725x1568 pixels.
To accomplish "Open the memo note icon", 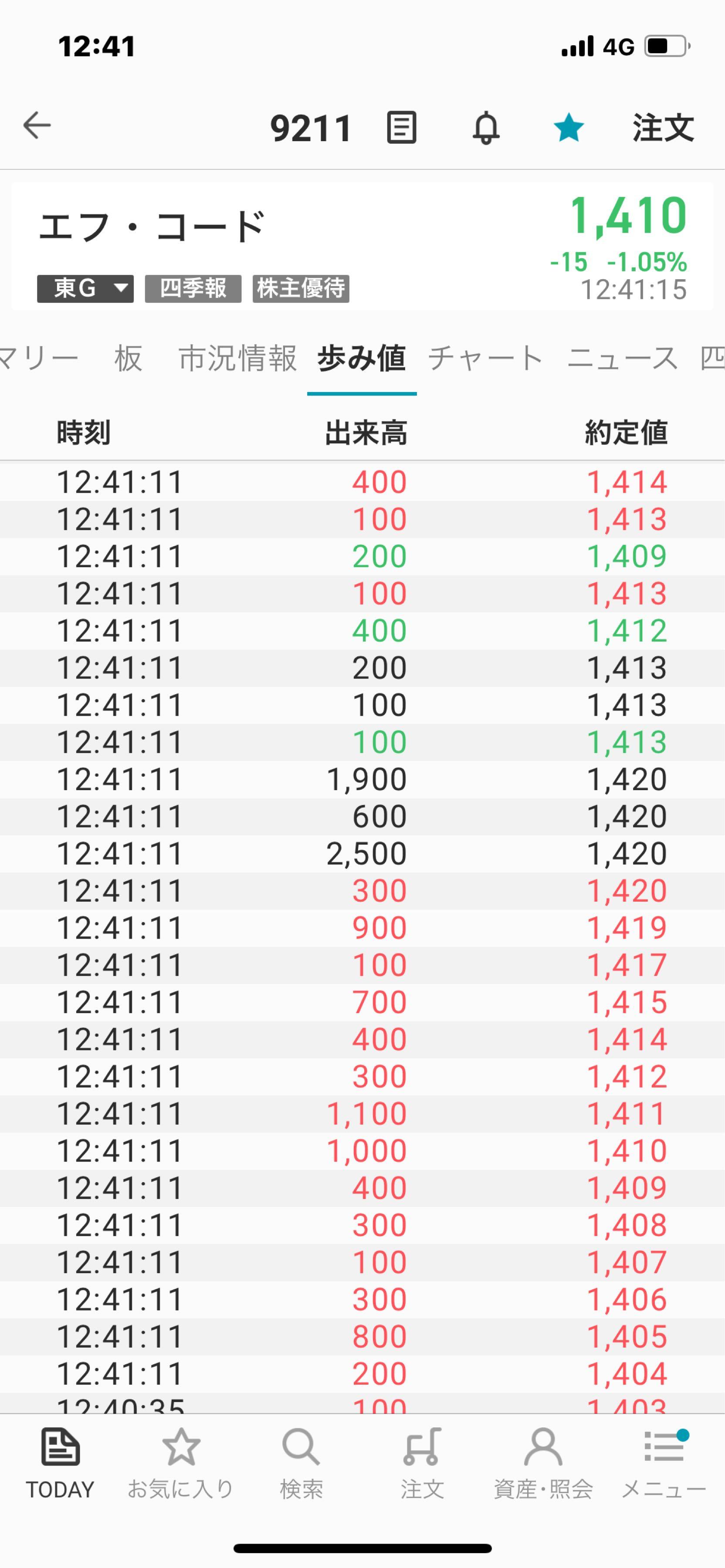I will point(402,128).
